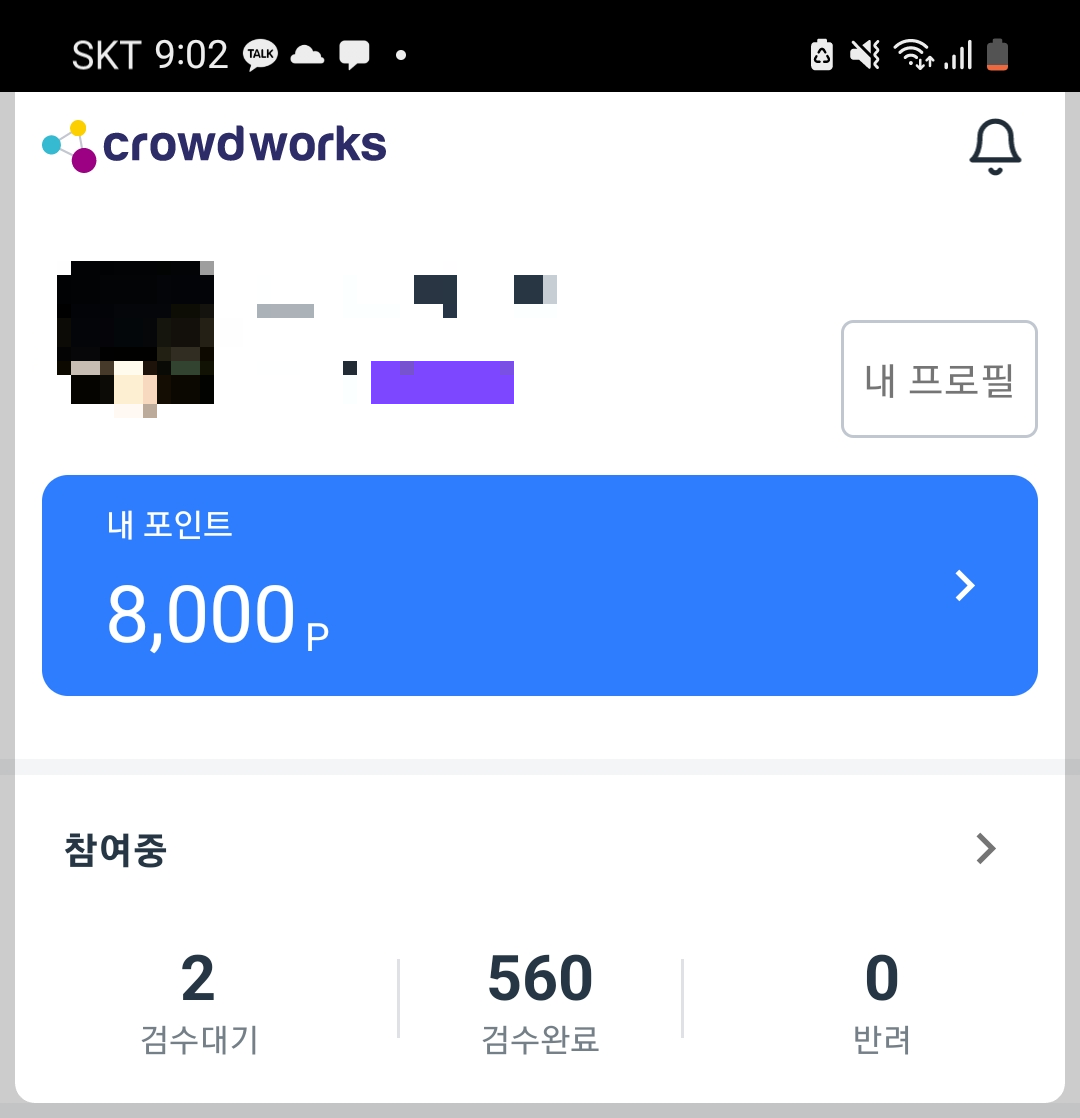This screenshot has width=1080, height=1118.
Task: Tap the 8,000P points value
Action: (218, 617)
